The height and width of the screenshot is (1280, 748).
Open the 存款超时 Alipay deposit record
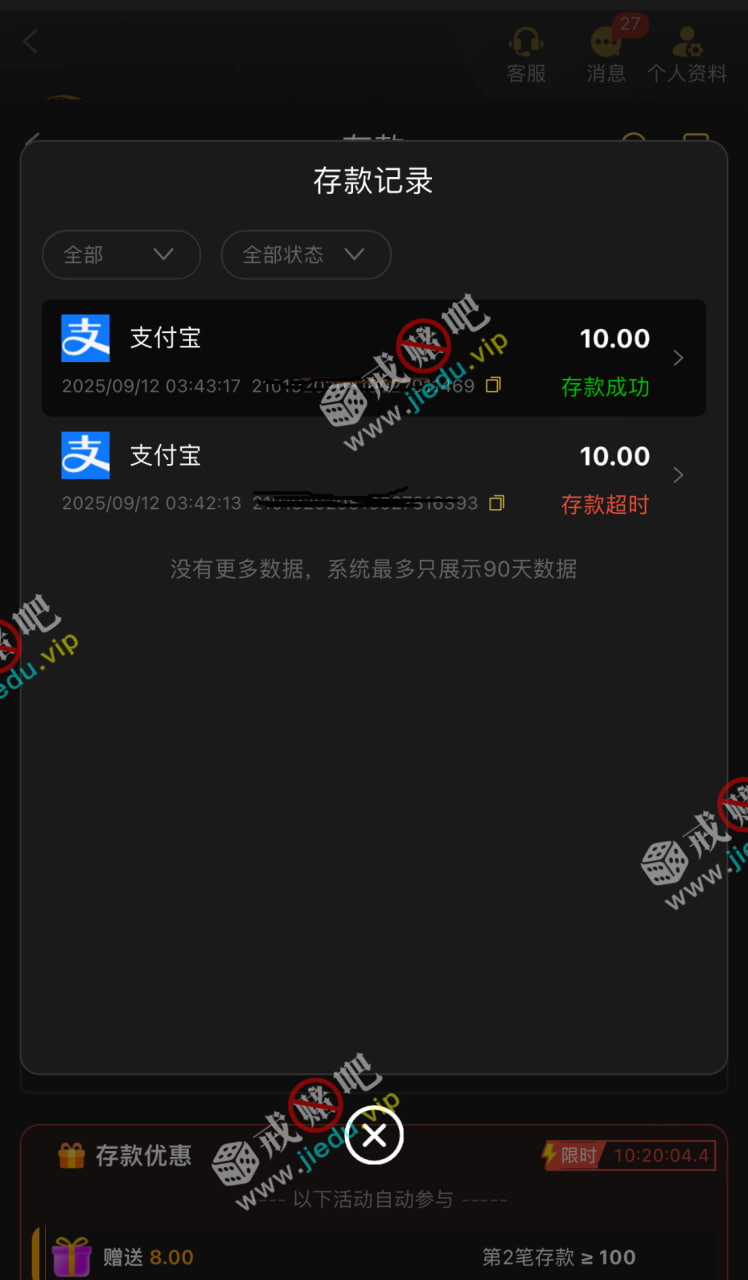tap(373, 476)
